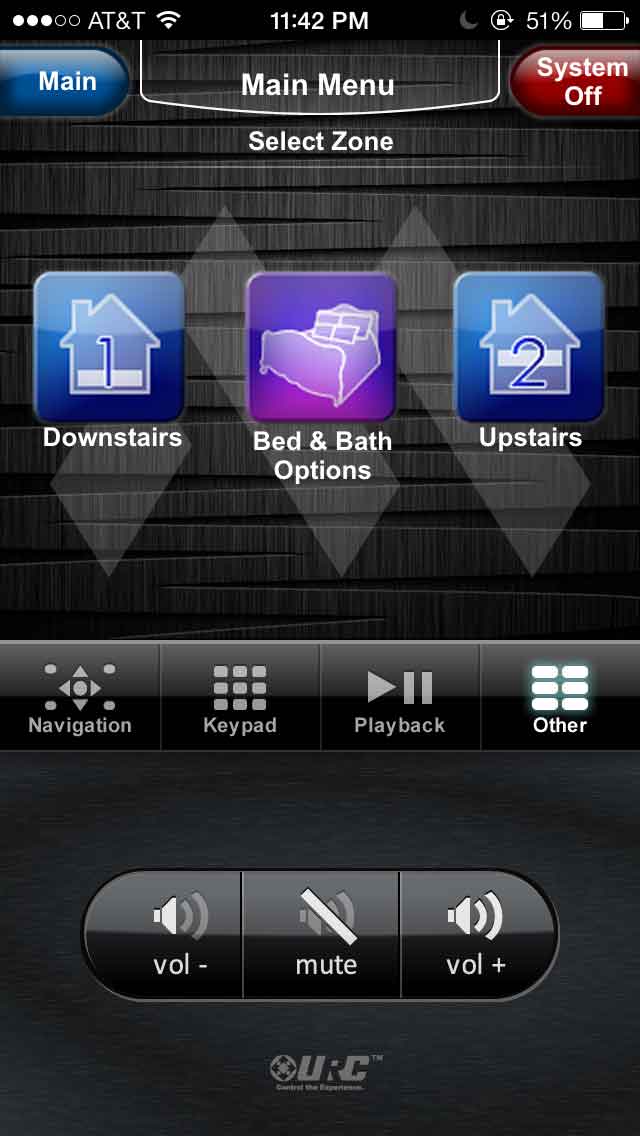Switch to the Keypad tab
Viewport: 640px width, 1136px height.
[x=240, y=697]
